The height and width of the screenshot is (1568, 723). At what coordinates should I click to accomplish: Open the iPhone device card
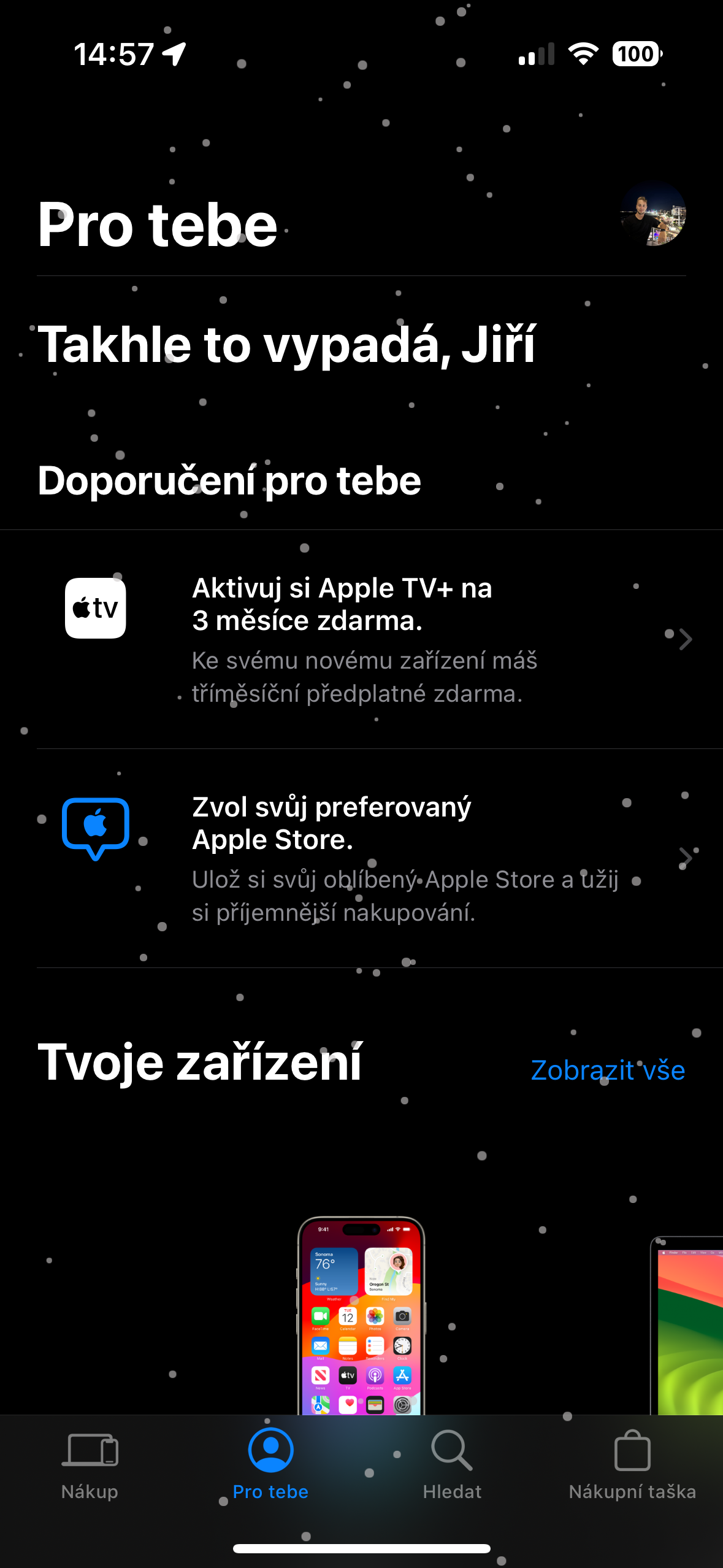(361, 1315)
